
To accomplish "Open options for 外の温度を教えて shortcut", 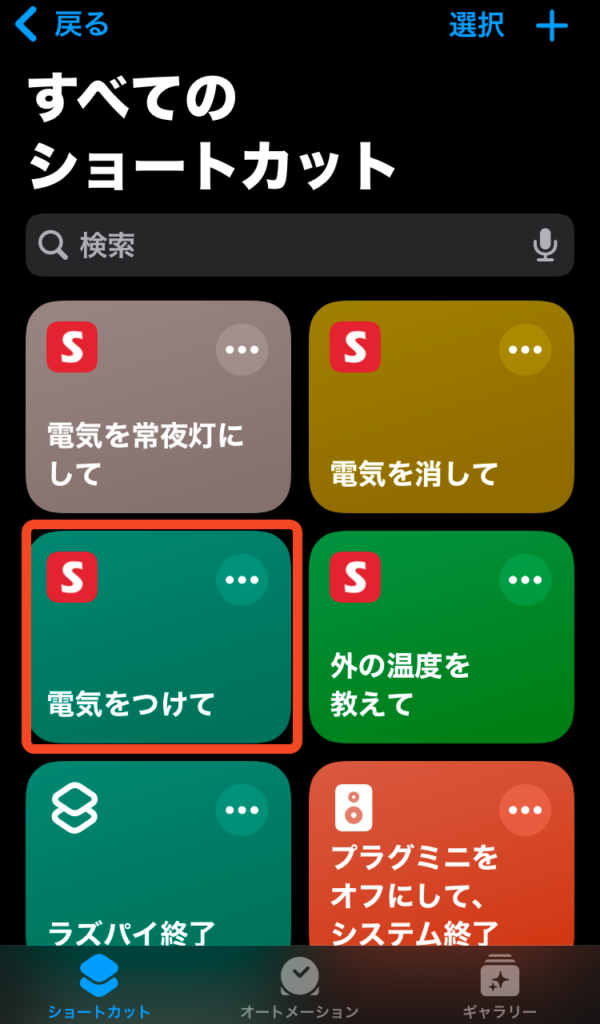I will [524, 579].
